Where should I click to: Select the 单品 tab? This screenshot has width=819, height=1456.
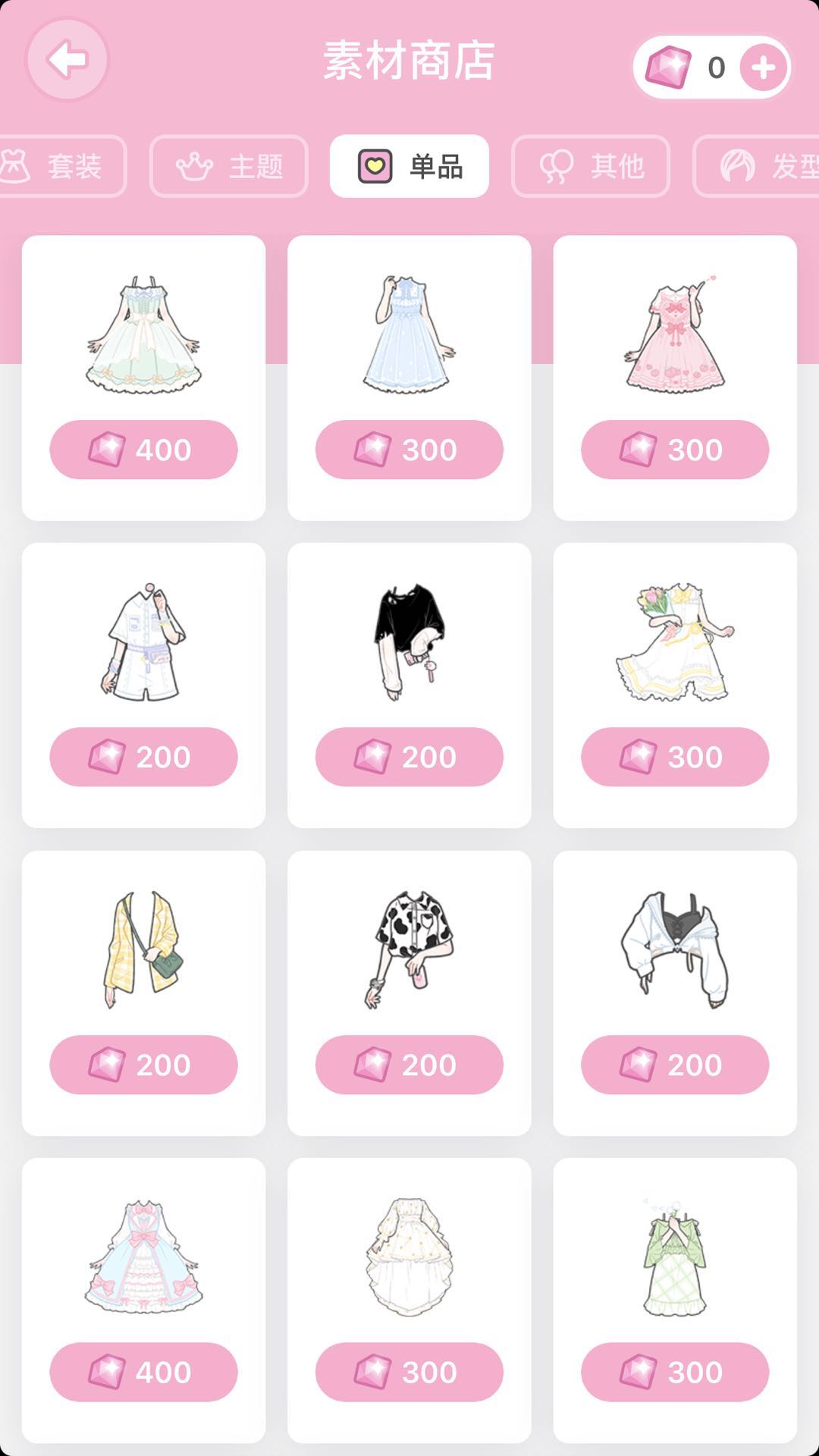pyautogui.click(x=409, y=166)
